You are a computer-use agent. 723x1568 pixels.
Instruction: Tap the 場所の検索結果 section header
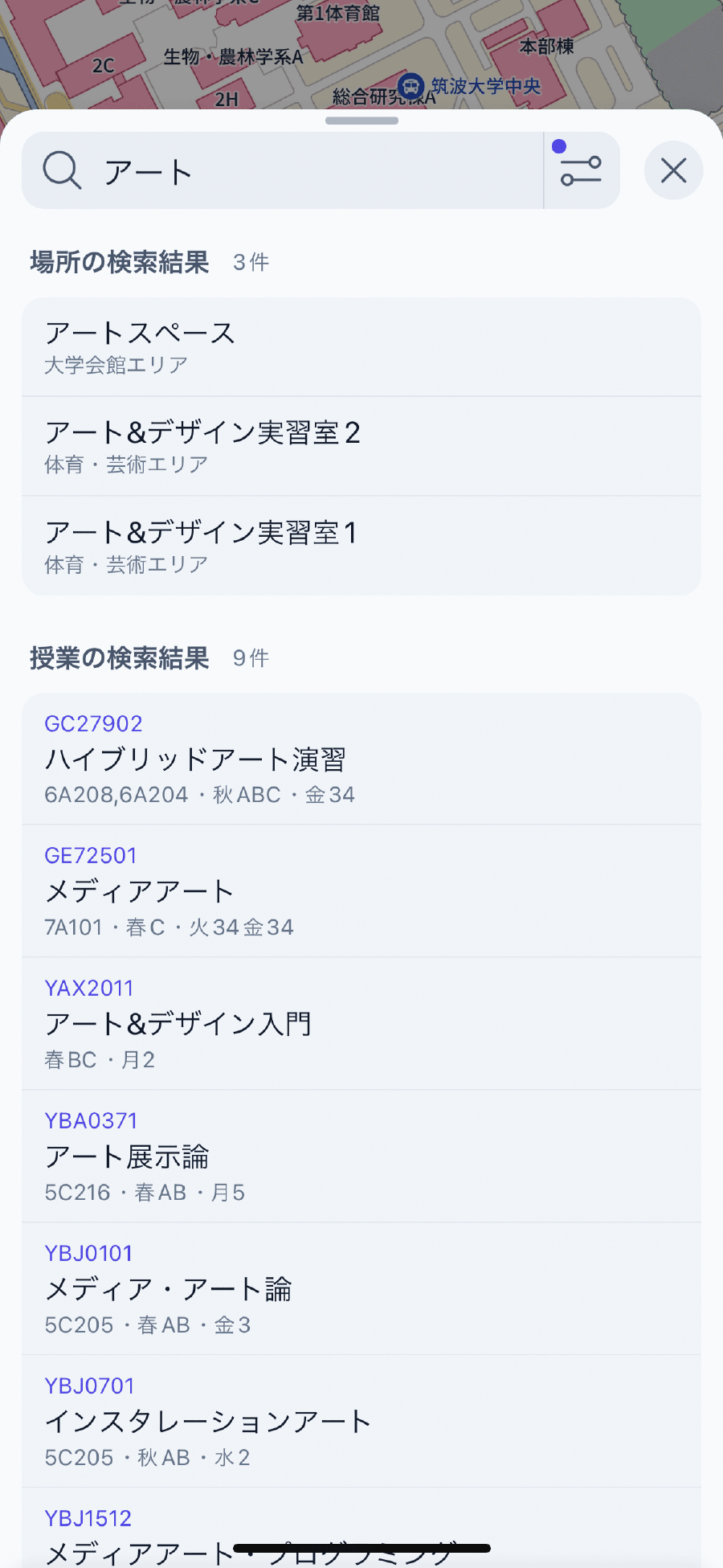119,263
